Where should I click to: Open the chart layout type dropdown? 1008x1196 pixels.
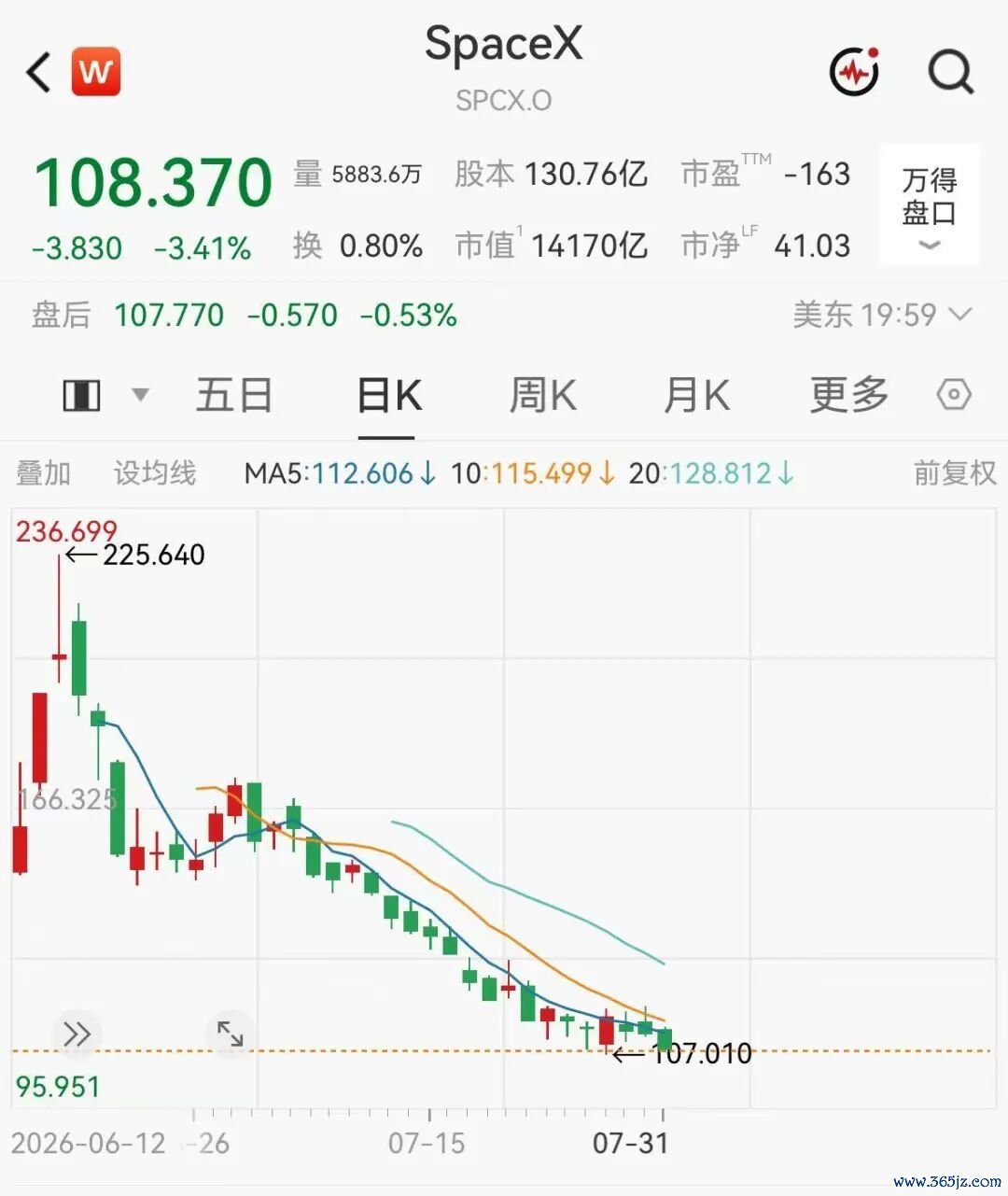click(105, 395)
